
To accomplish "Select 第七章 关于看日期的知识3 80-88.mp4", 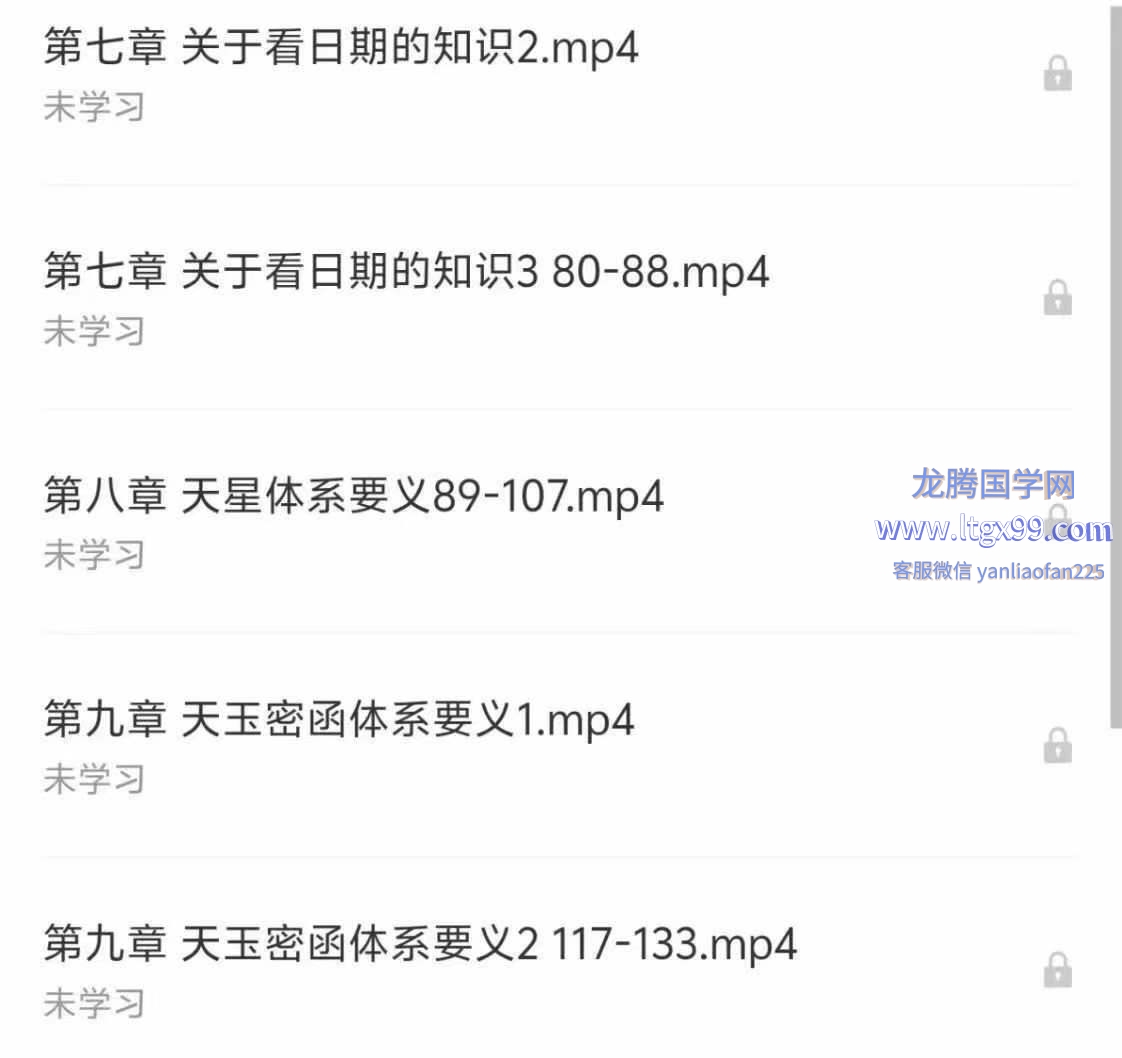I will click(406, 272).
